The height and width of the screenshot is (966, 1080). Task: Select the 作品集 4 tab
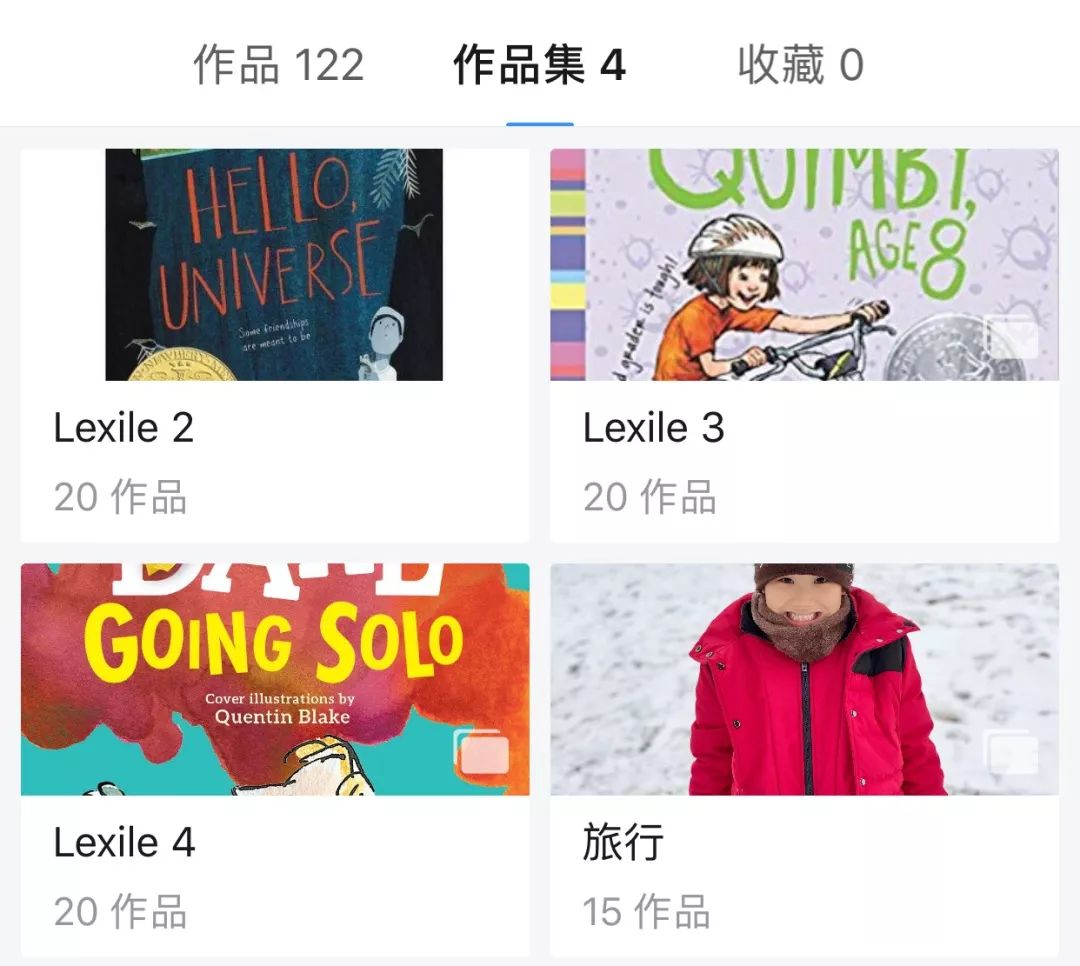point(539,66)
